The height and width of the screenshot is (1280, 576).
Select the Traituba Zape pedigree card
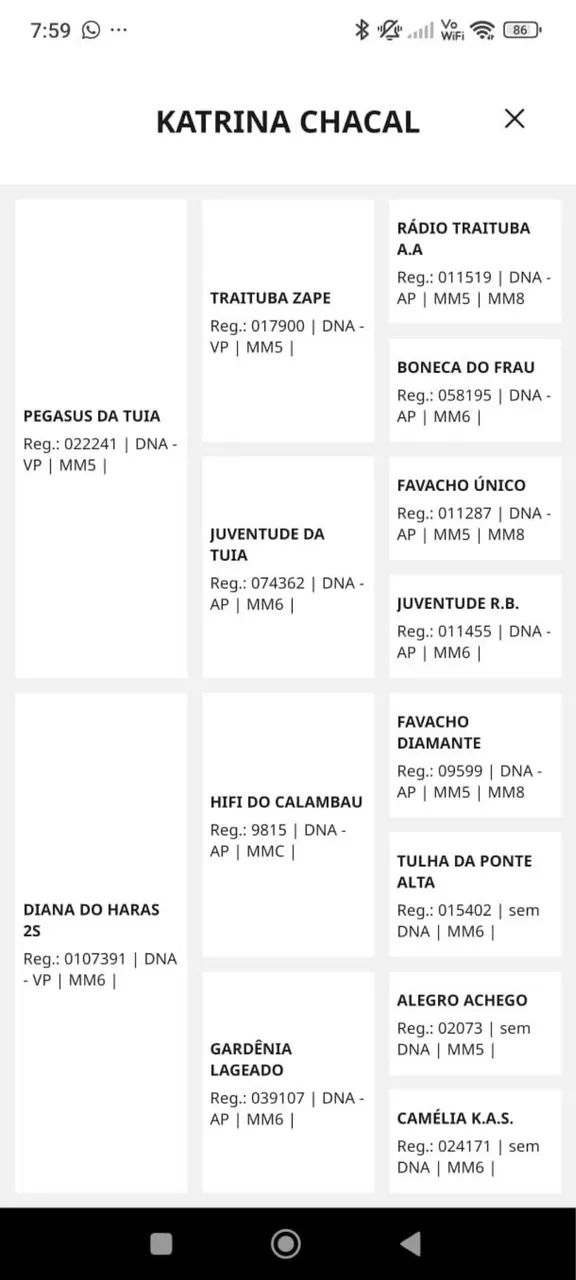coord(288,321)
